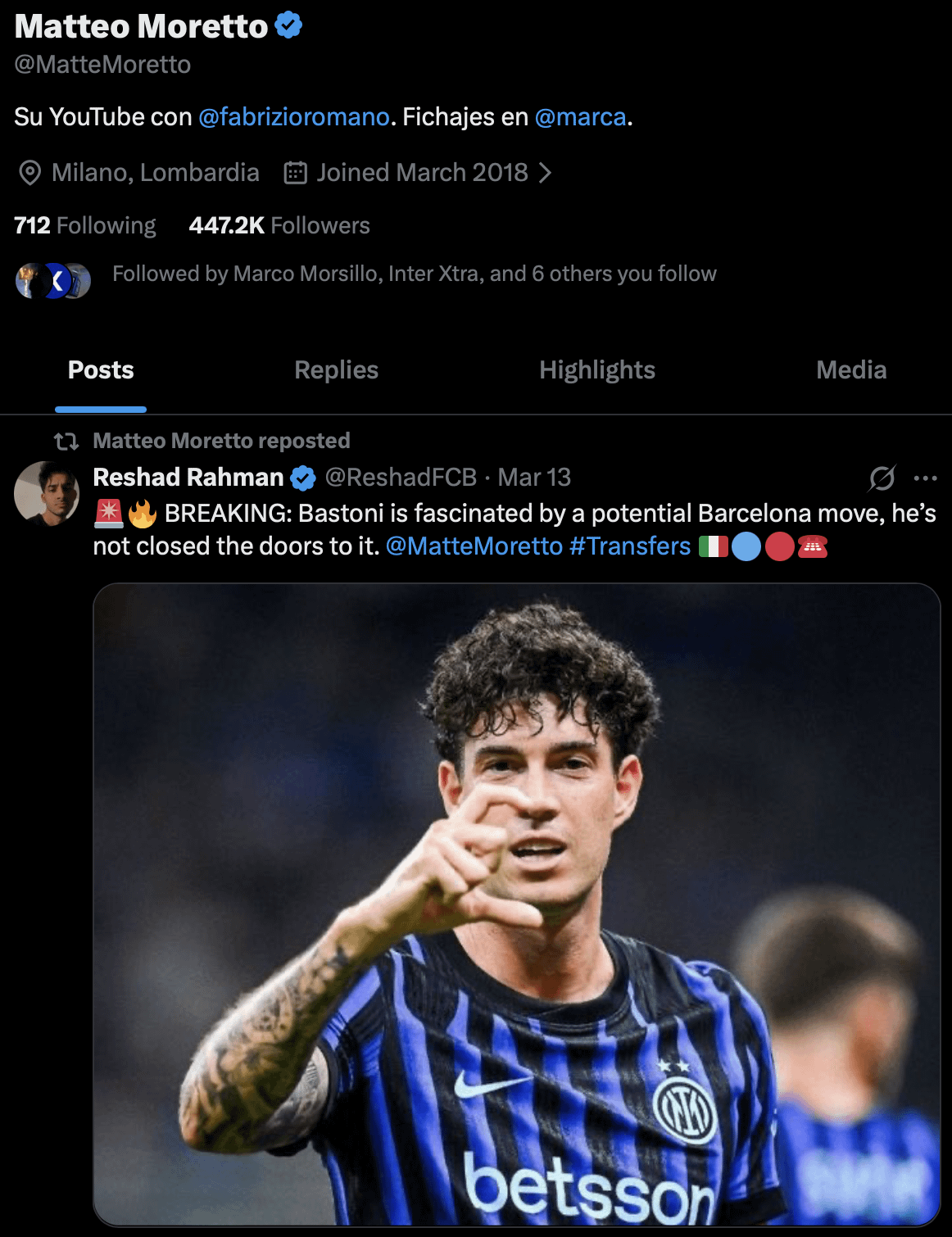Image resolution: width=952 pixels, height=1237 pixels.
Task: Select the Posts tab
Action: (x=101, y=370)
